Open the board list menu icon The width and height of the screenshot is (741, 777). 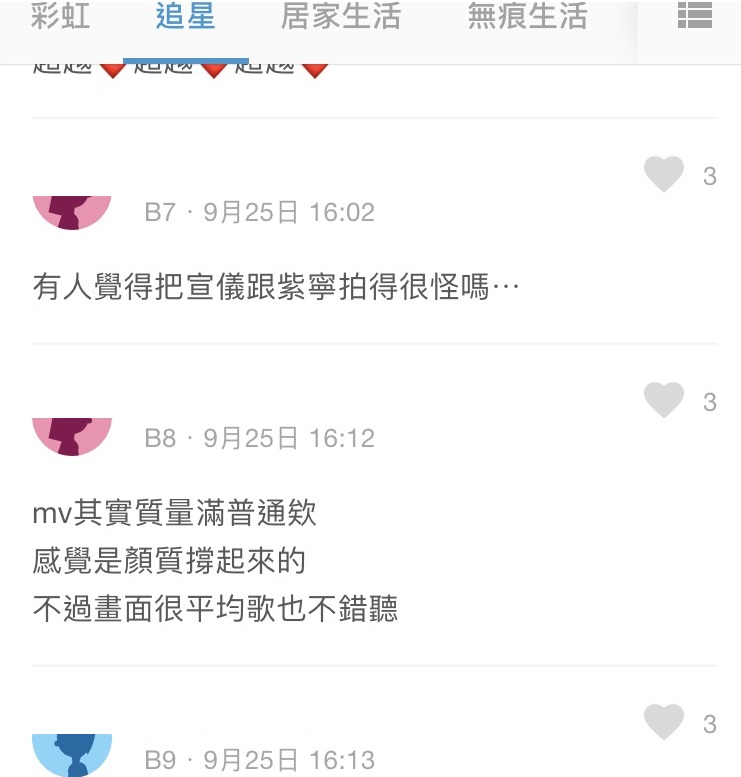point(694,16)
